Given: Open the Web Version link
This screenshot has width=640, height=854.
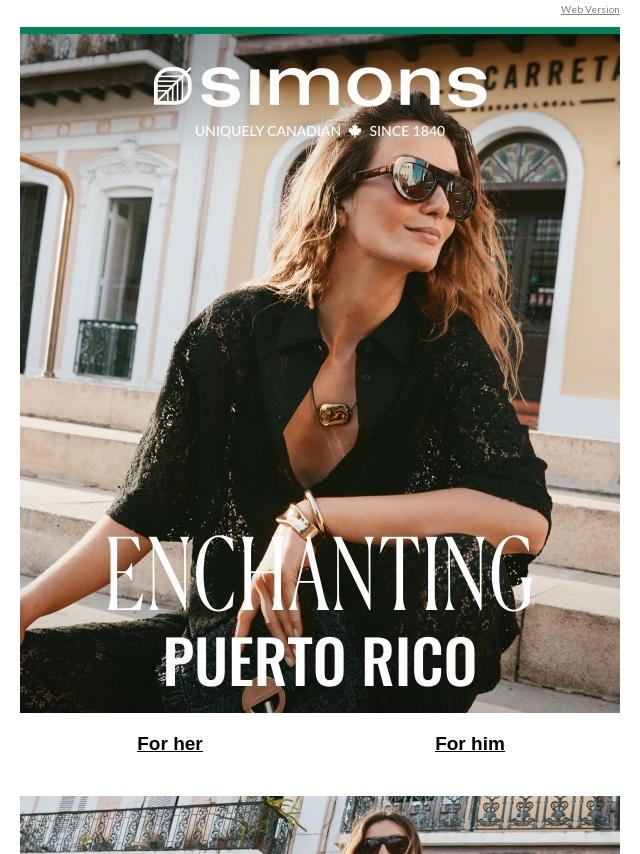Looking at the screenshot, I should (x=590, y=10).
